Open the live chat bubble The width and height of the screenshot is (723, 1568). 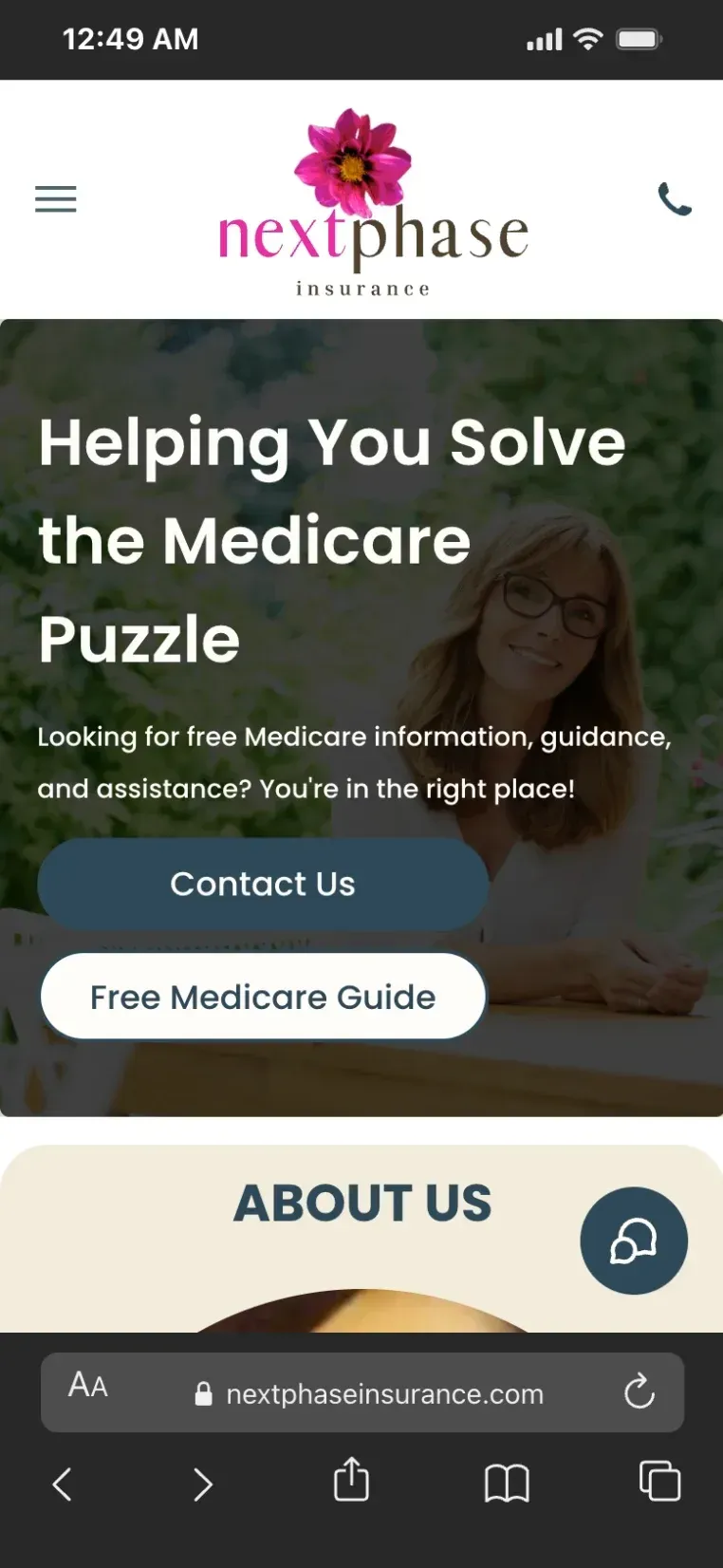click(633, 1241)
